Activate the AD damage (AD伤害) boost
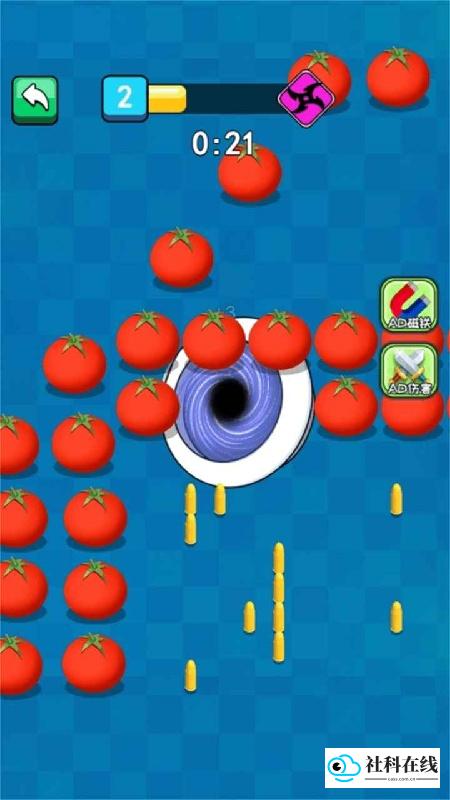The height and width of the screenshot is (800, 450). pyautogui.click(x=409, y=371)
